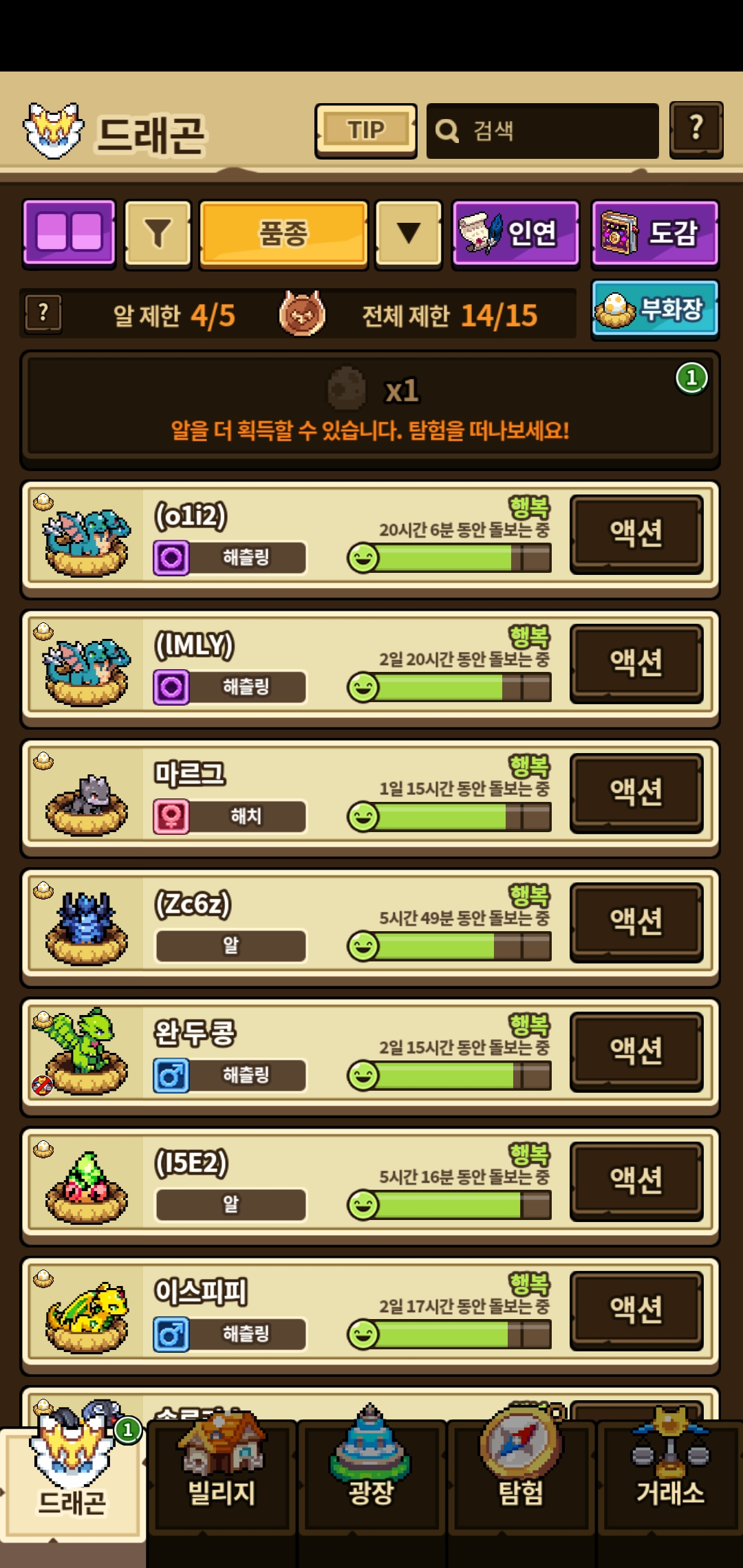Open the TIP button
Image resolution: width=743 pixels, height=1568 pixels.
point(365,131)
